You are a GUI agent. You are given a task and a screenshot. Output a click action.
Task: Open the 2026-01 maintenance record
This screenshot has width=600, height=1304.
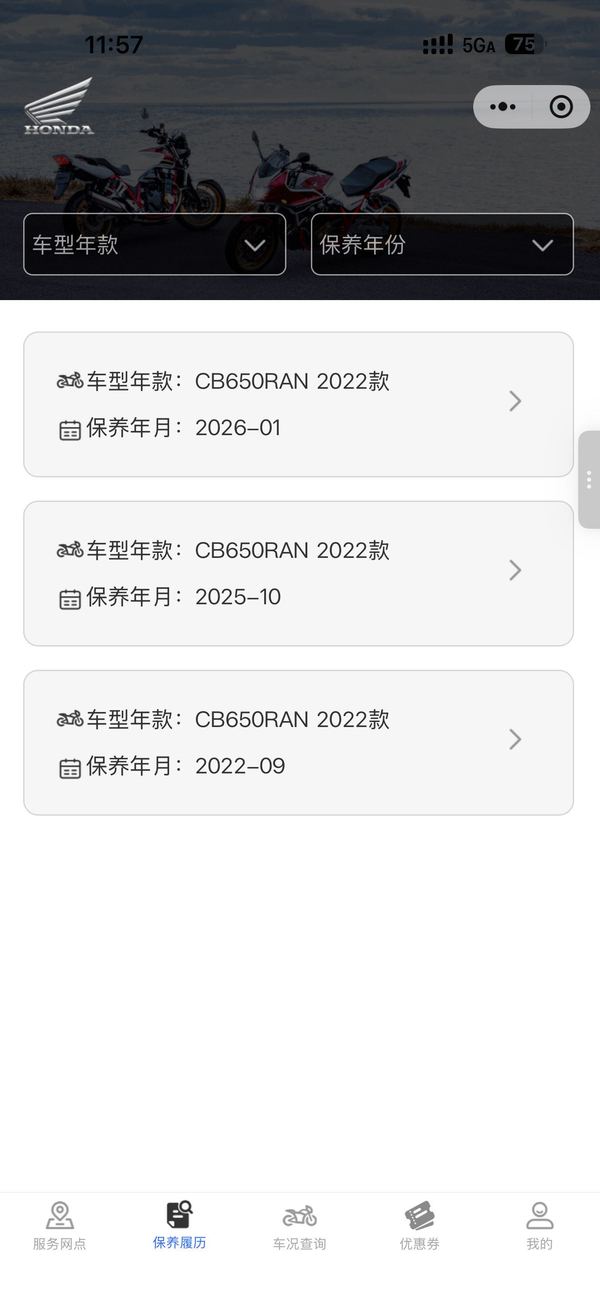[x=298, y=404]
